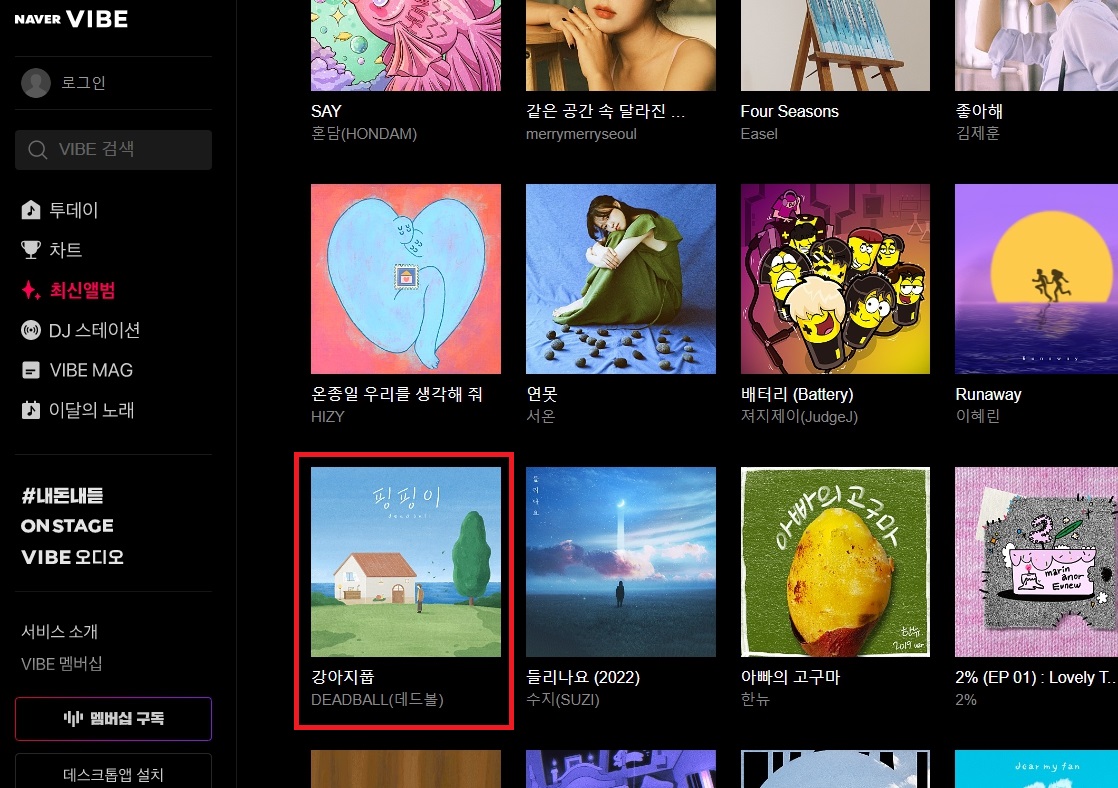Go to 투데이 section
This screenshot has height=788, width=1118.
pyautogui.click(x=73, y=210)
